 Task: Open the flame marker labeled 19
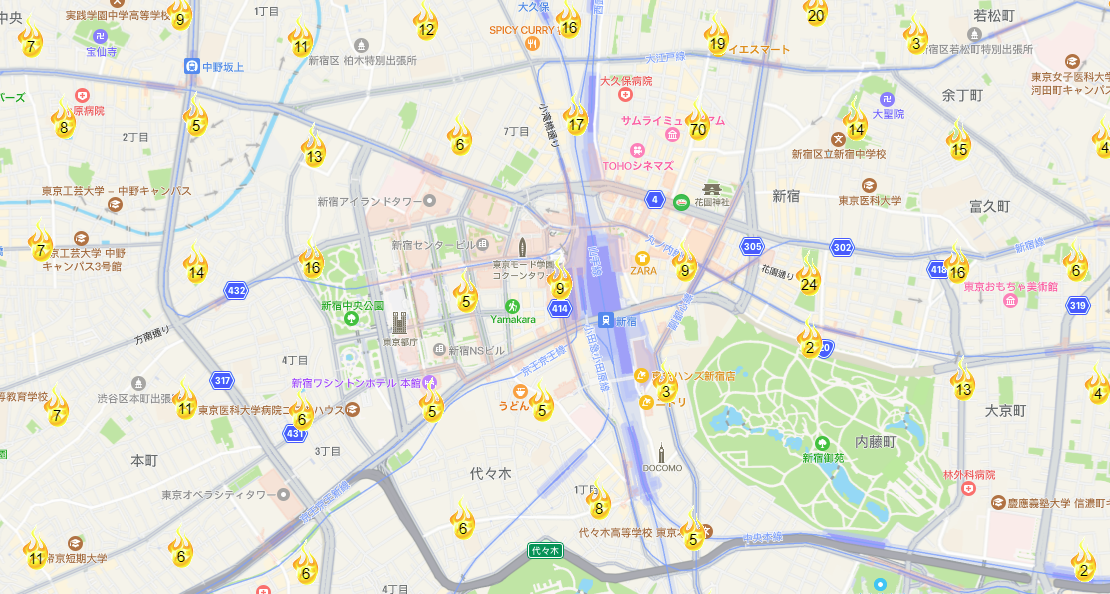(x=716, y=40)
